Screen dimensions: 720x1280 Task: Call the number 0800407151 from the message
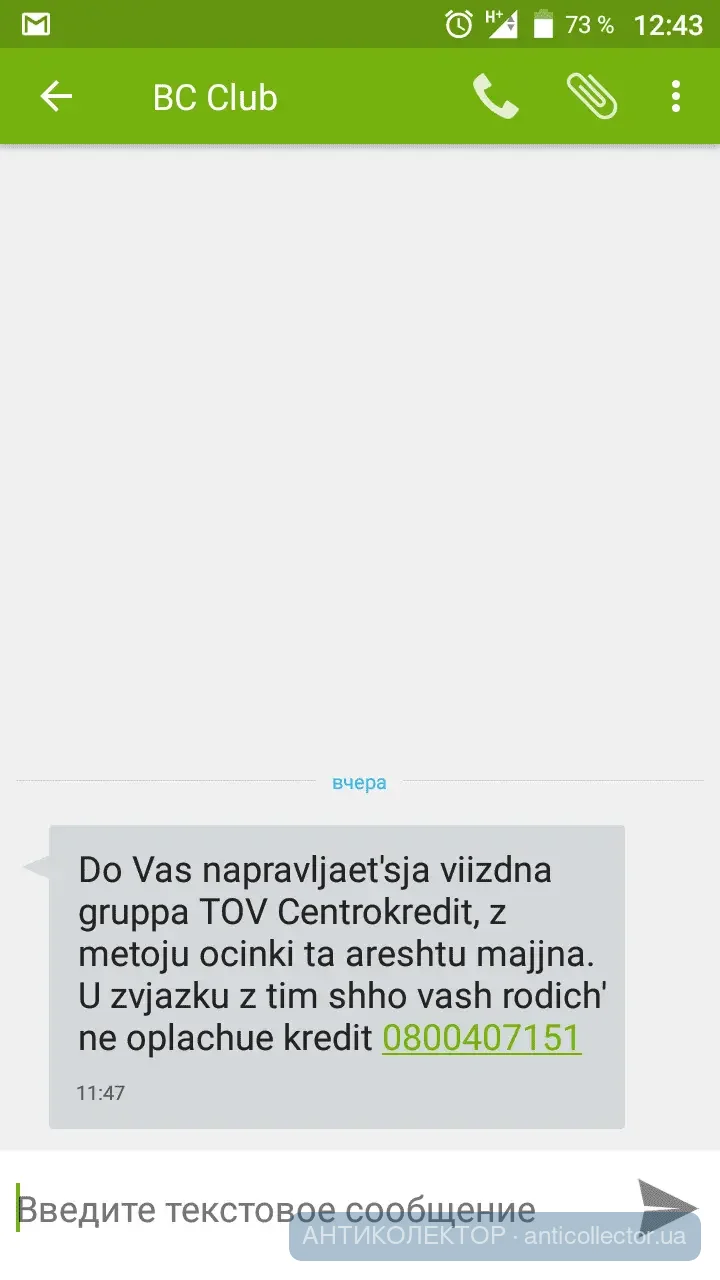pyautogui.click(x=481, y=1038)
